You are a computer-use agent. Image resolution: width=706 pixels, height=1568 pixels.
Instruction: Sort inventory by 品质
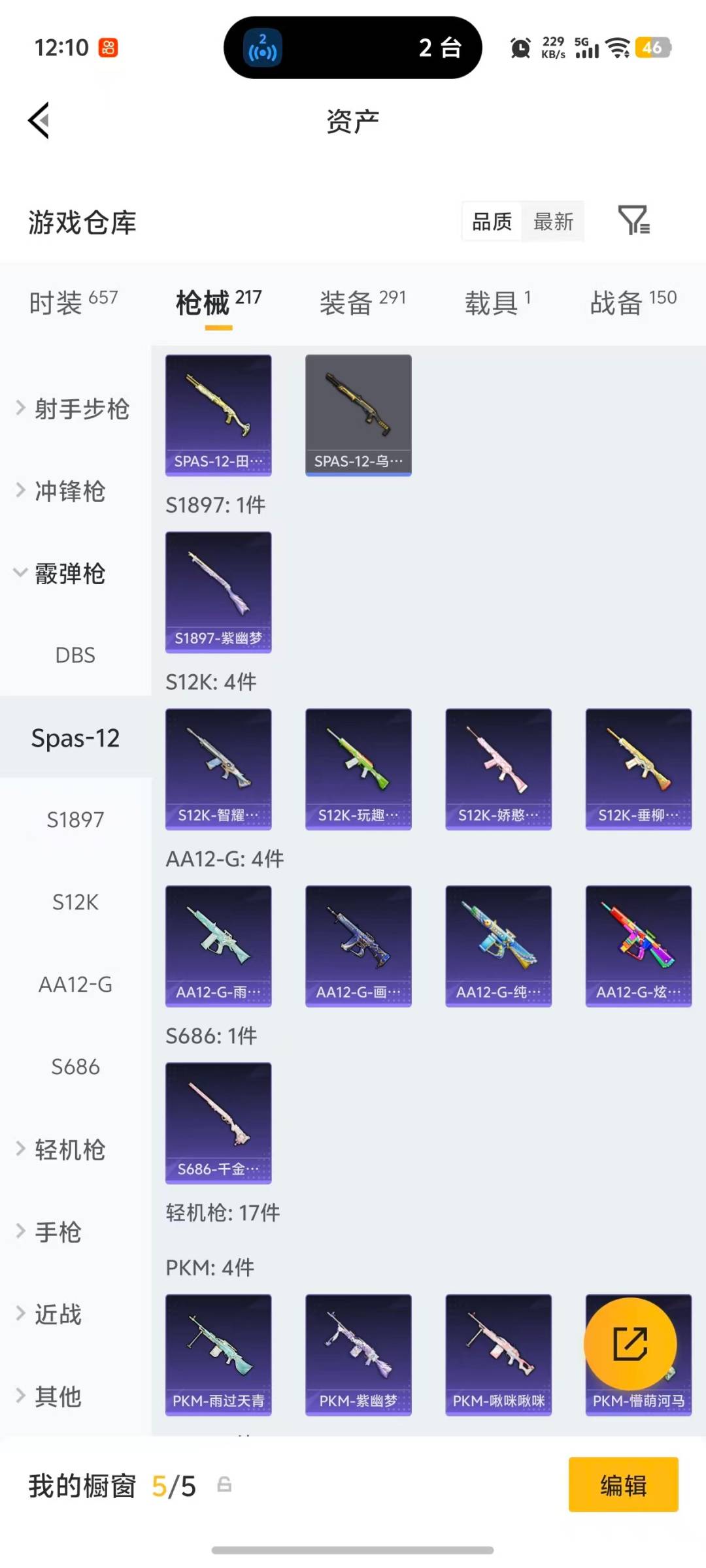coord(490,222)
